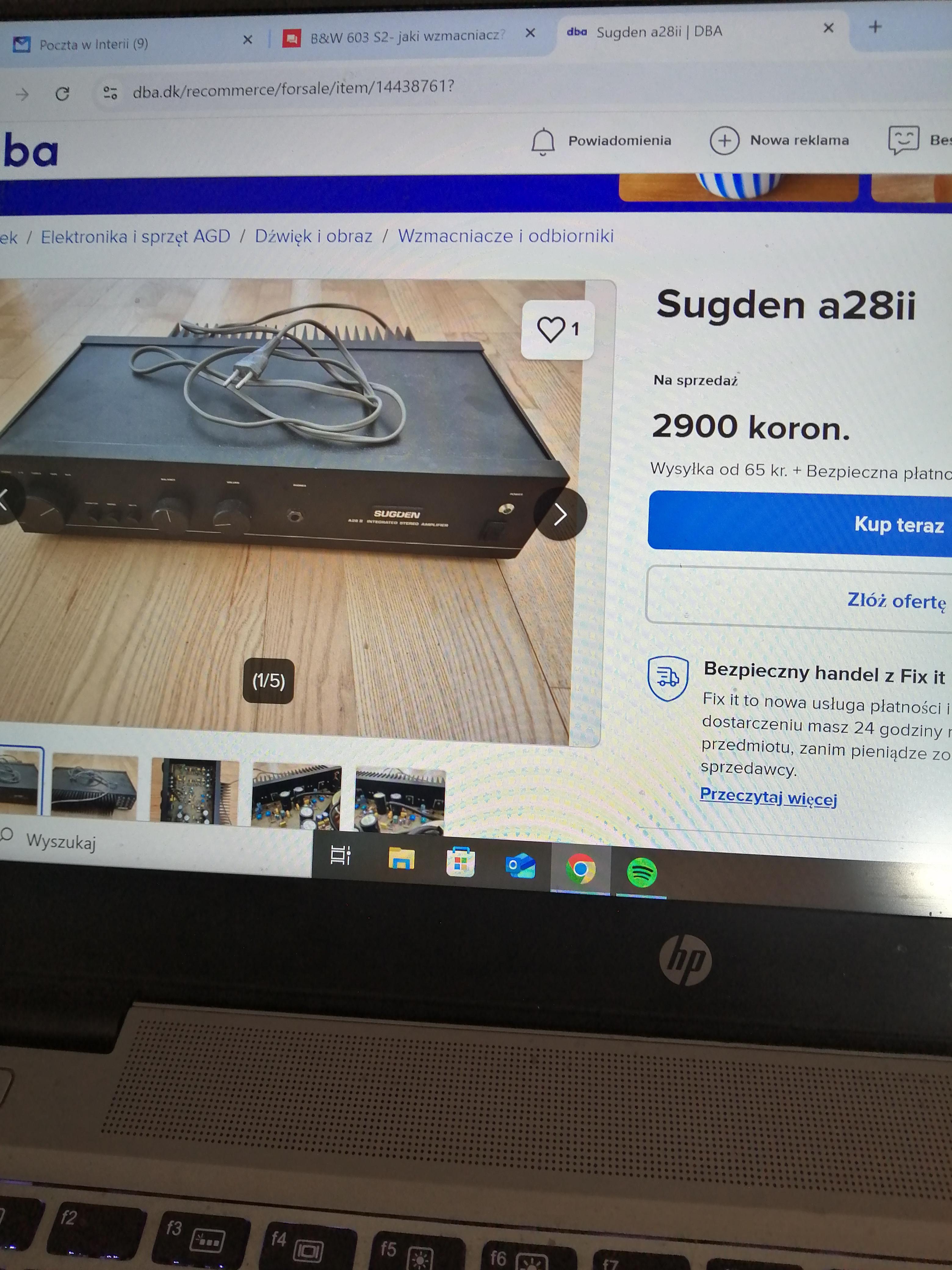This screenshot has width=952, height=1270.
Task: Open a new browser tab
Action: point(875,27)
